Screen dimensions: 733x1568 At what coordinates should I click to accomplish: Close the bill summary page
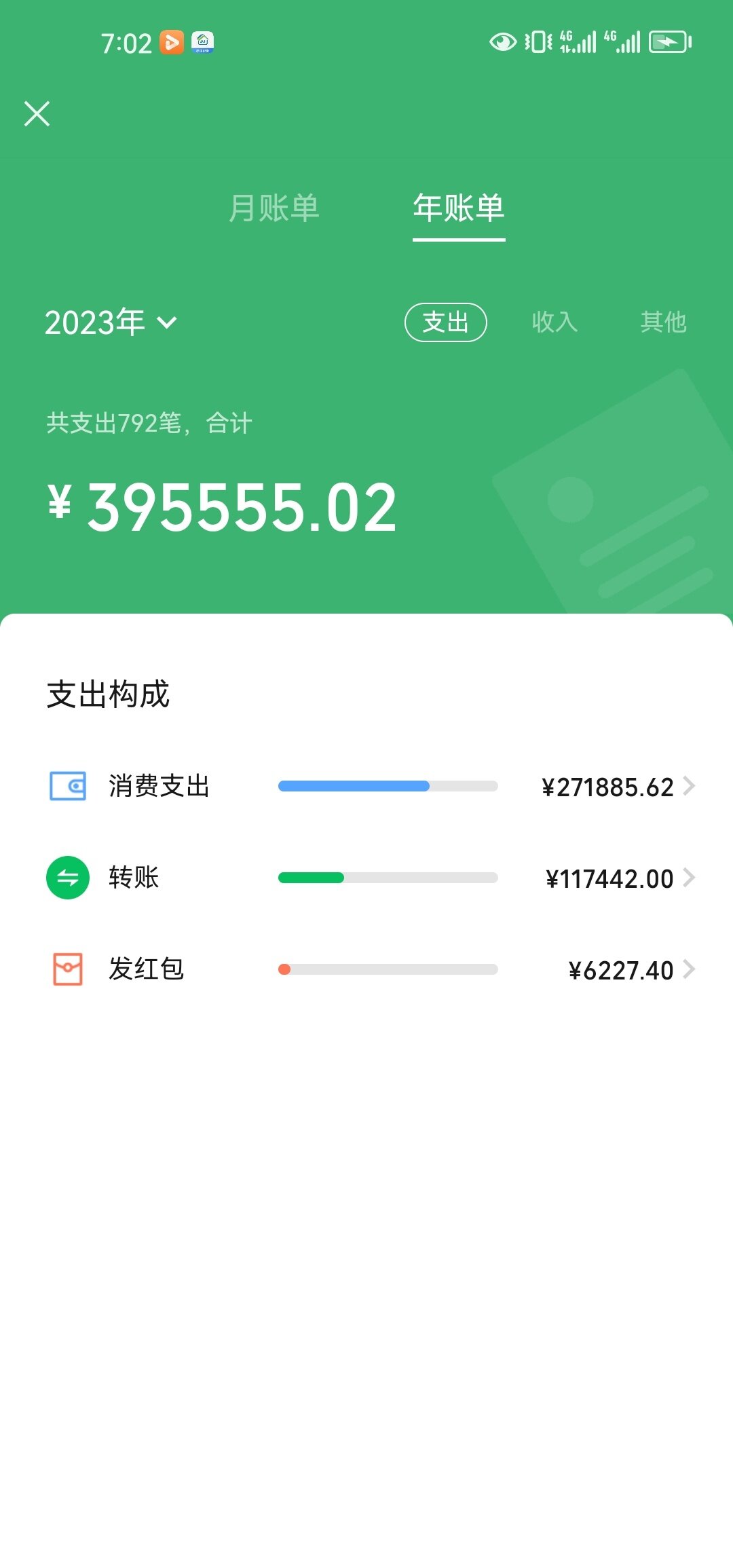coord(37,114)
